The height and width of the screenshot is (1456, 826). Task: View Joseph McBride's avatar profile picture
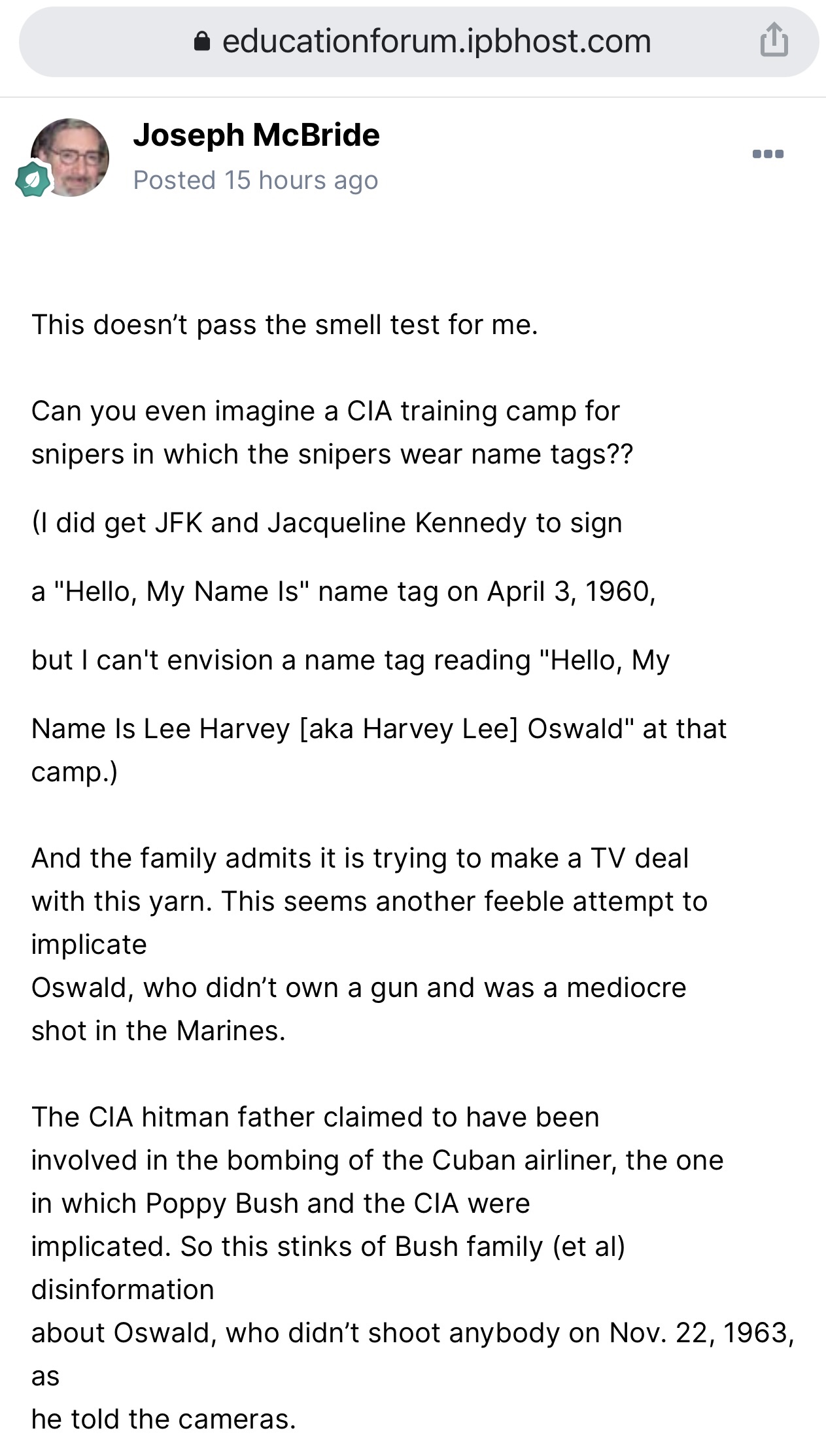[70, 158]
